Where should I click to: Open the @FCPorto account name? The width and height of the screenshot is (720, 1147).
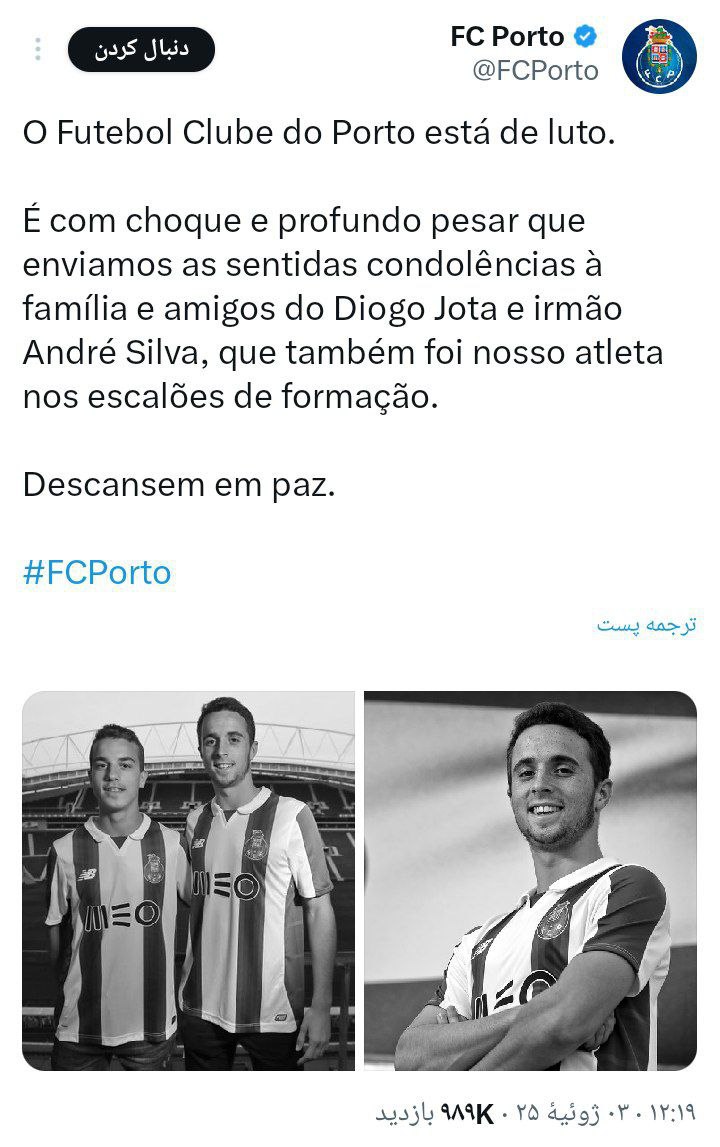(x=535, y=70)
